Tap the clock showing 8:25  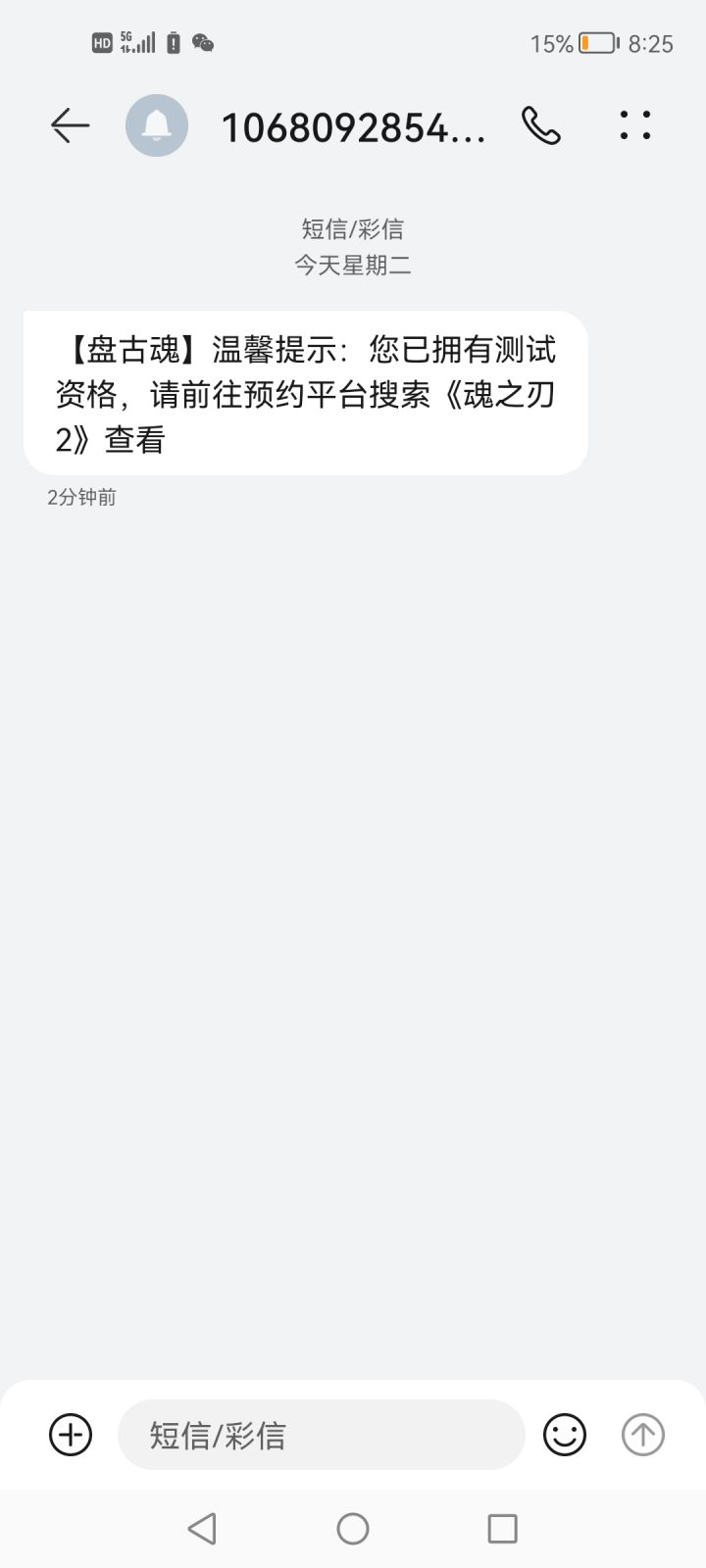click(x=650, y=43)
